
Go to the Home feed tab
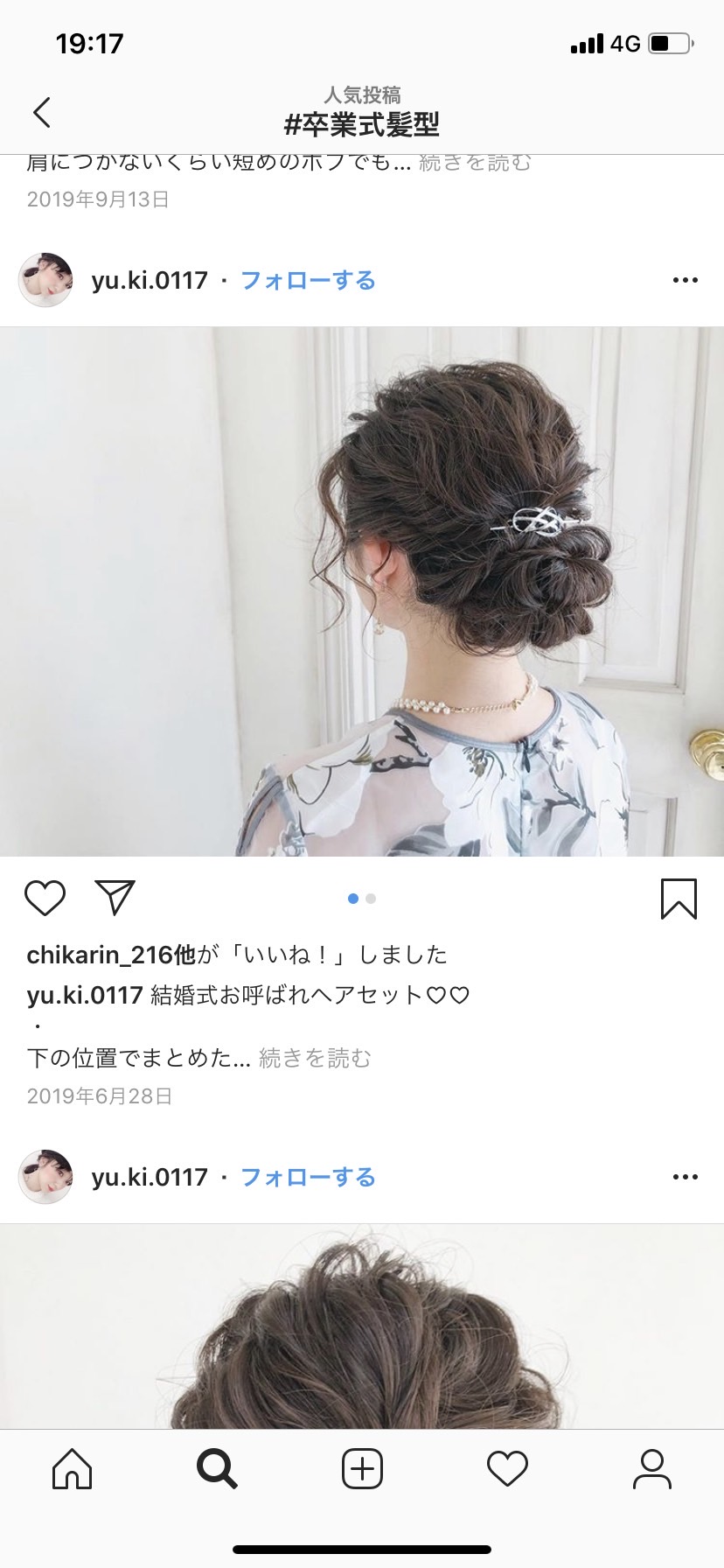(72, 1469)
